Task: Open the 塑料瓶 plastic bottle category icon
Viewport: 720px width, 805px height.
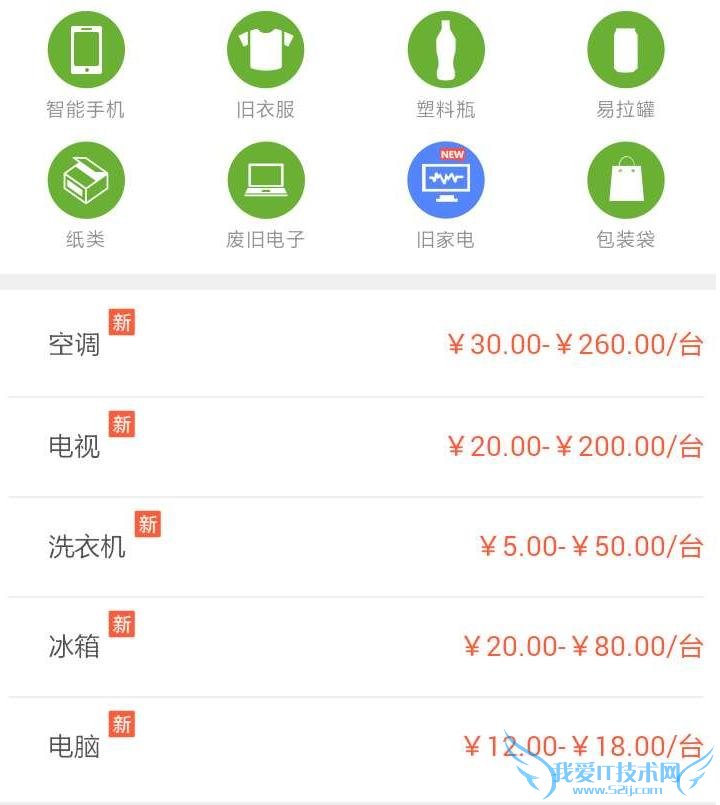Action: [446, 46]
